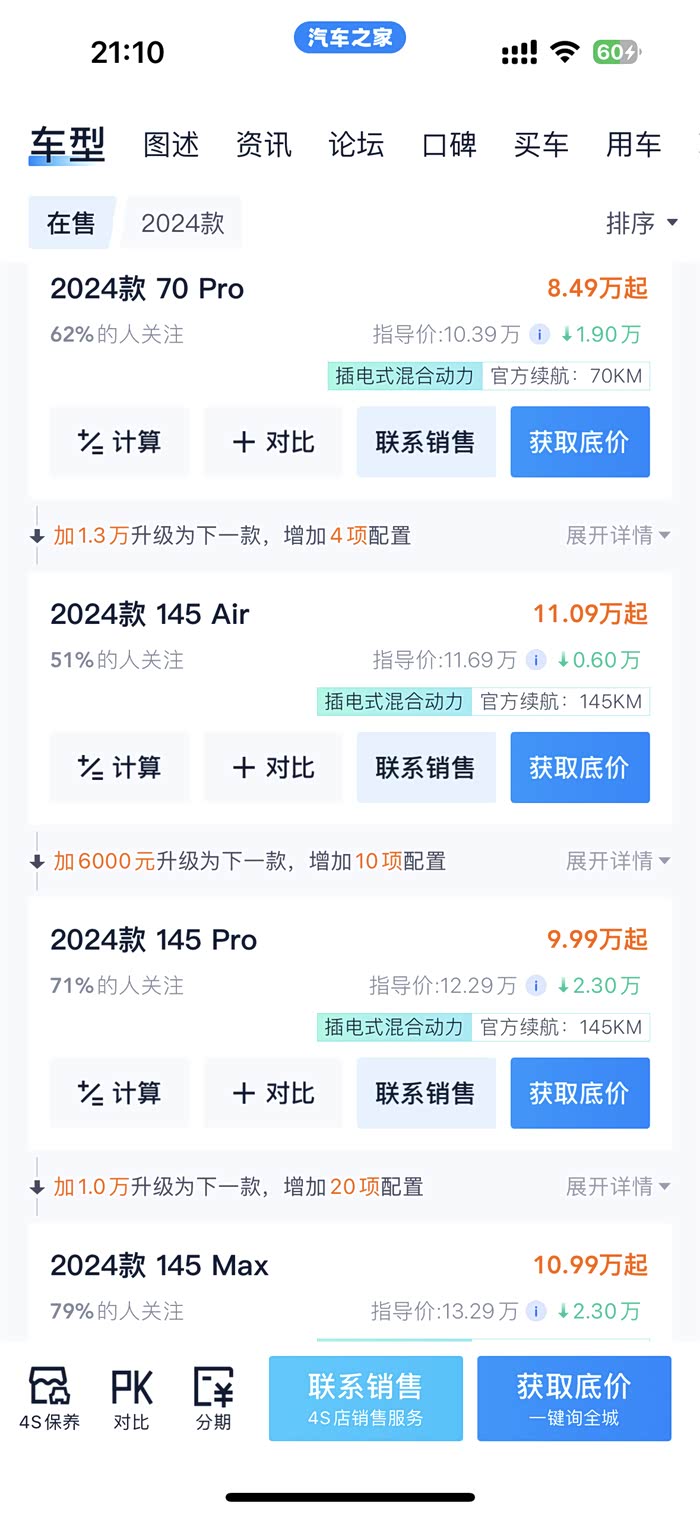
Task: Open the 分期 installment option
Action: pyautogui.click(x=213, y=1398)
